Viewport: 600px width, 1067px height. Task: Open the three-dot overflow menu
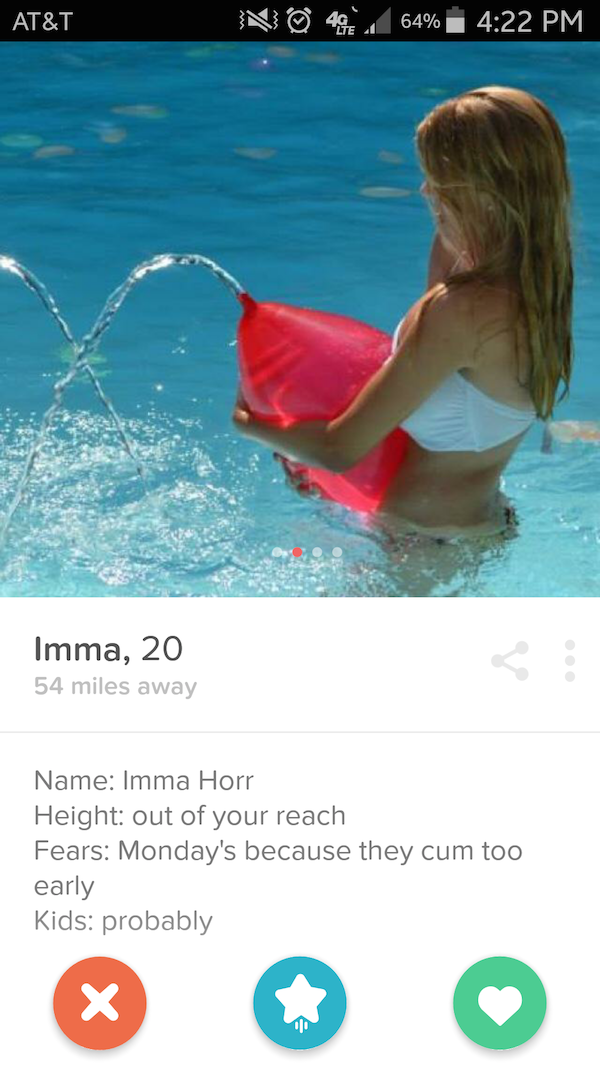tap(569, 661)
